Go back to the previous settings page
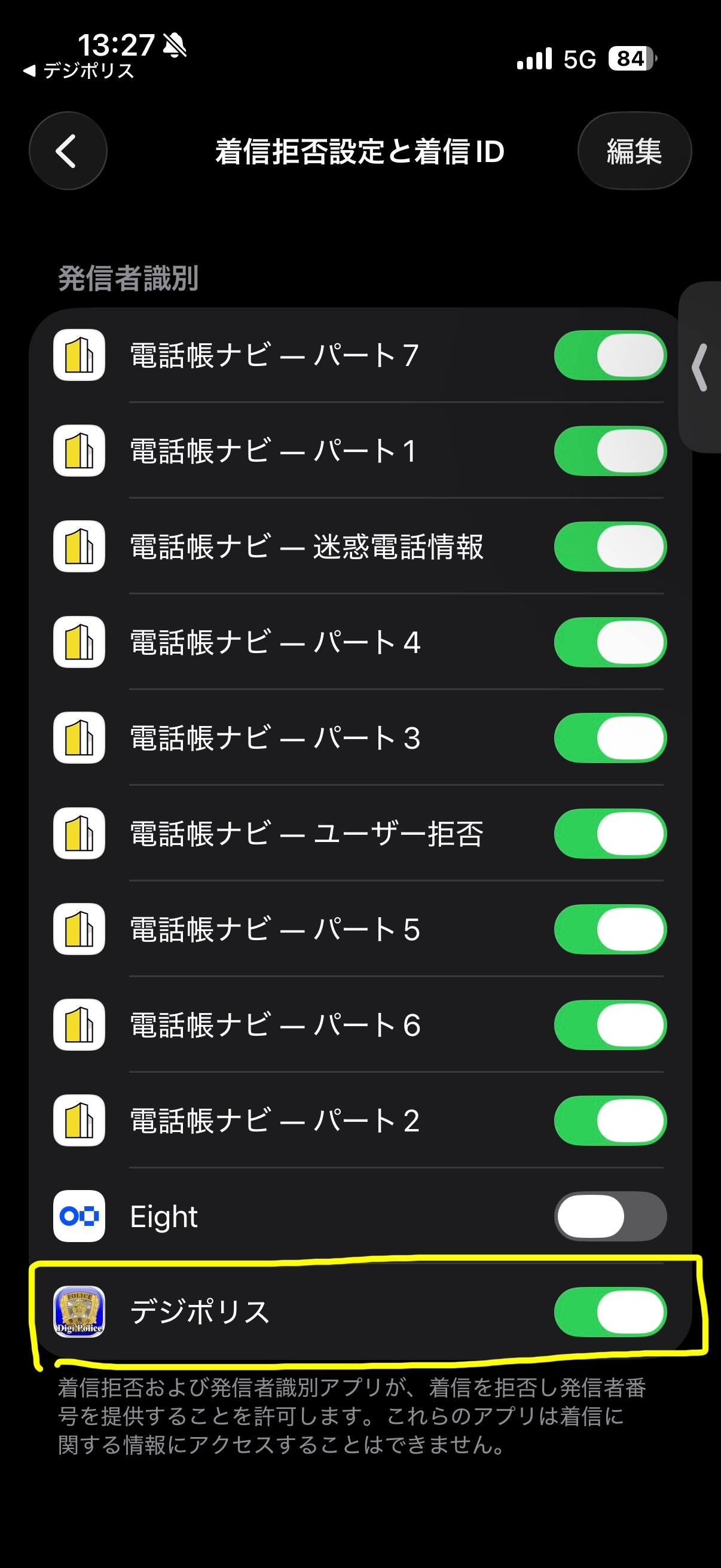 (68, 151)
